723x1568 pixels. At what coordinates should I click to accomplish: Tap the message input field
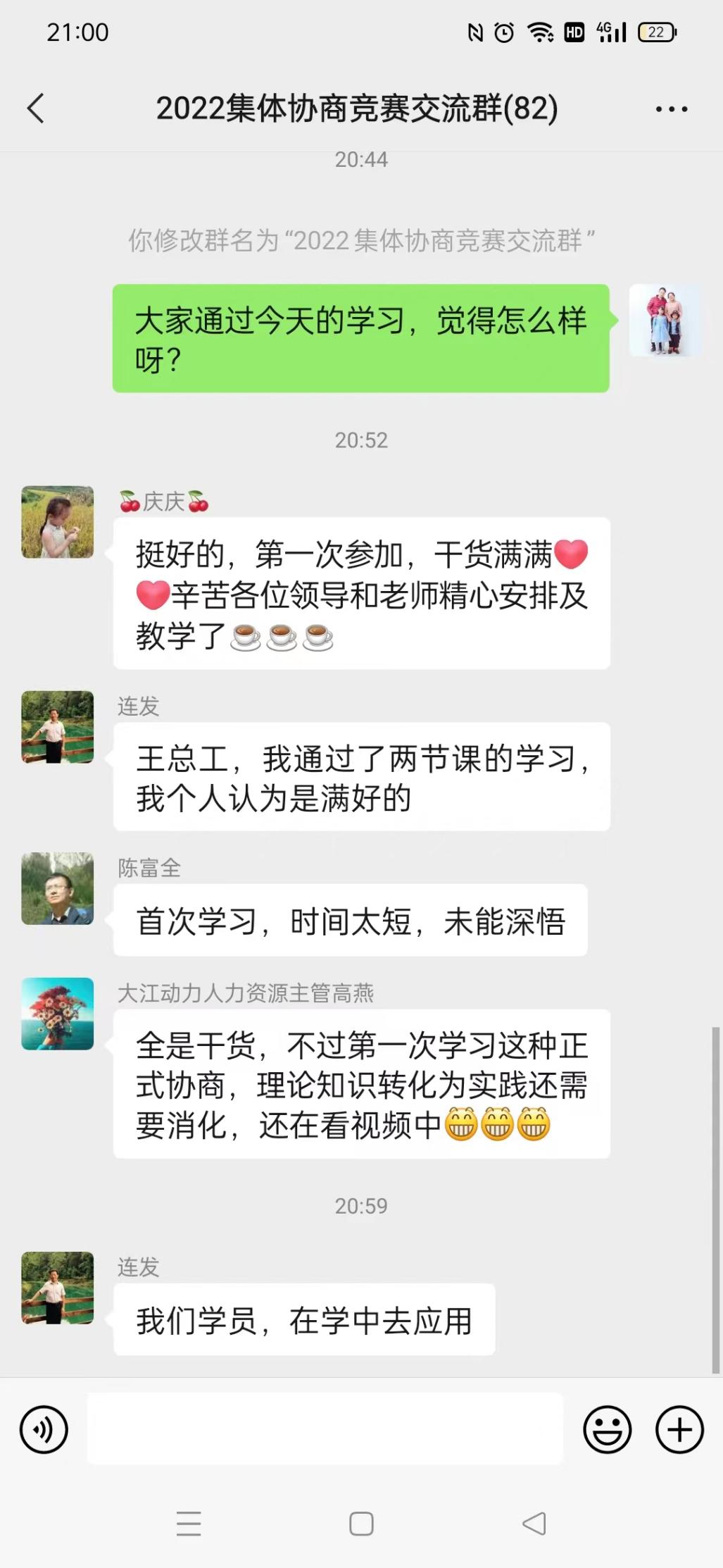(x=325, y=1429)
